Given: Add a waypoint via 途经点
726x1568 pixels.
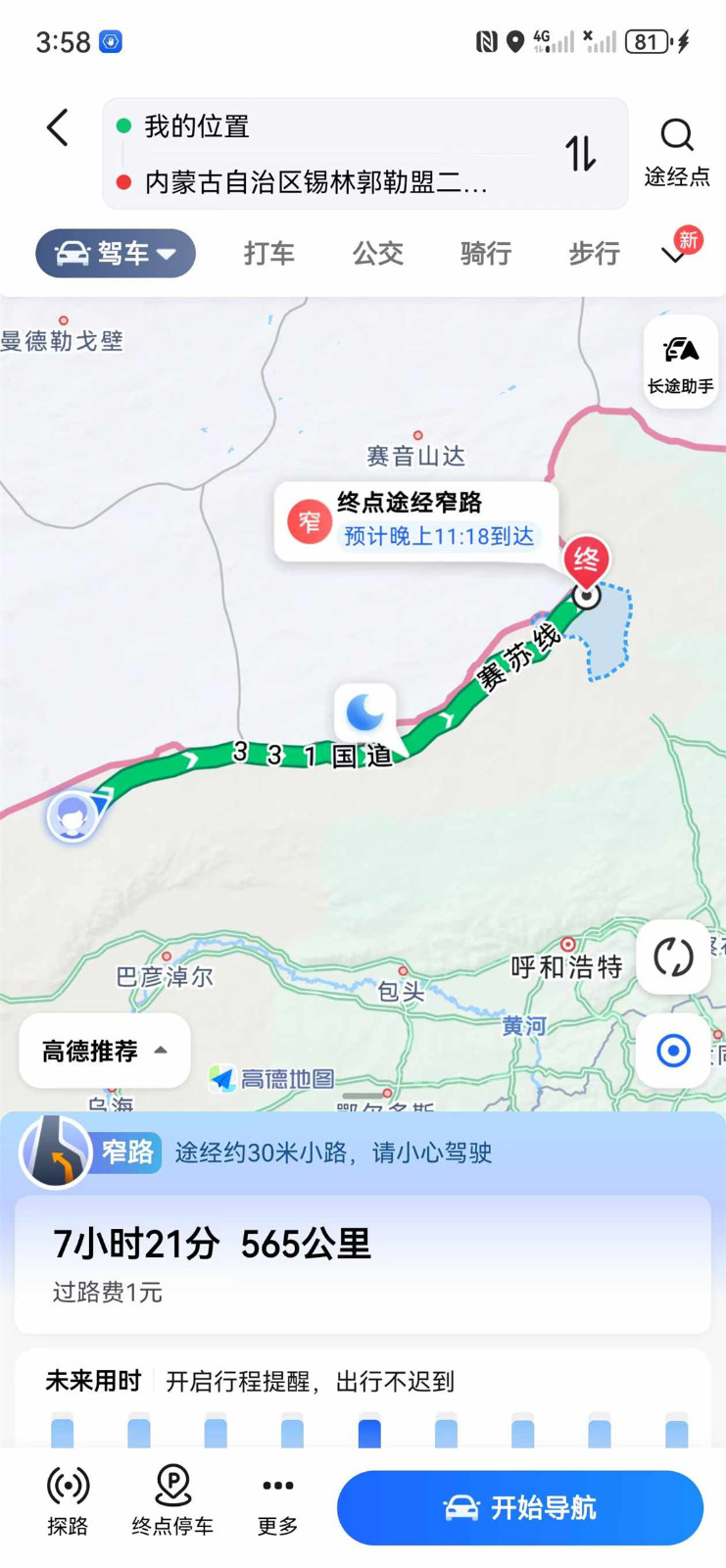Looking at the screenshot, I should 677,152.
